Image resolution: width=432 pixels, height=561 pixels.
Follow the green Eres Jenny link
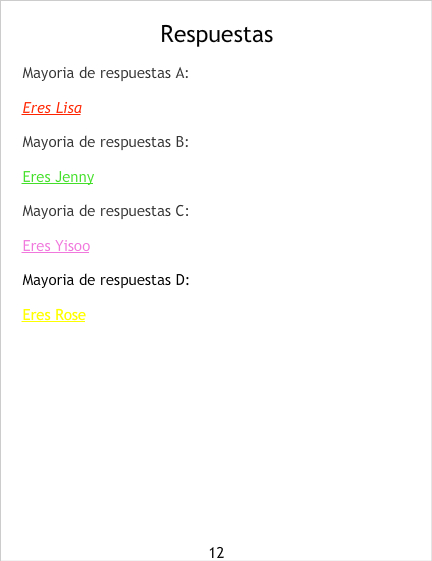(58, 177)
